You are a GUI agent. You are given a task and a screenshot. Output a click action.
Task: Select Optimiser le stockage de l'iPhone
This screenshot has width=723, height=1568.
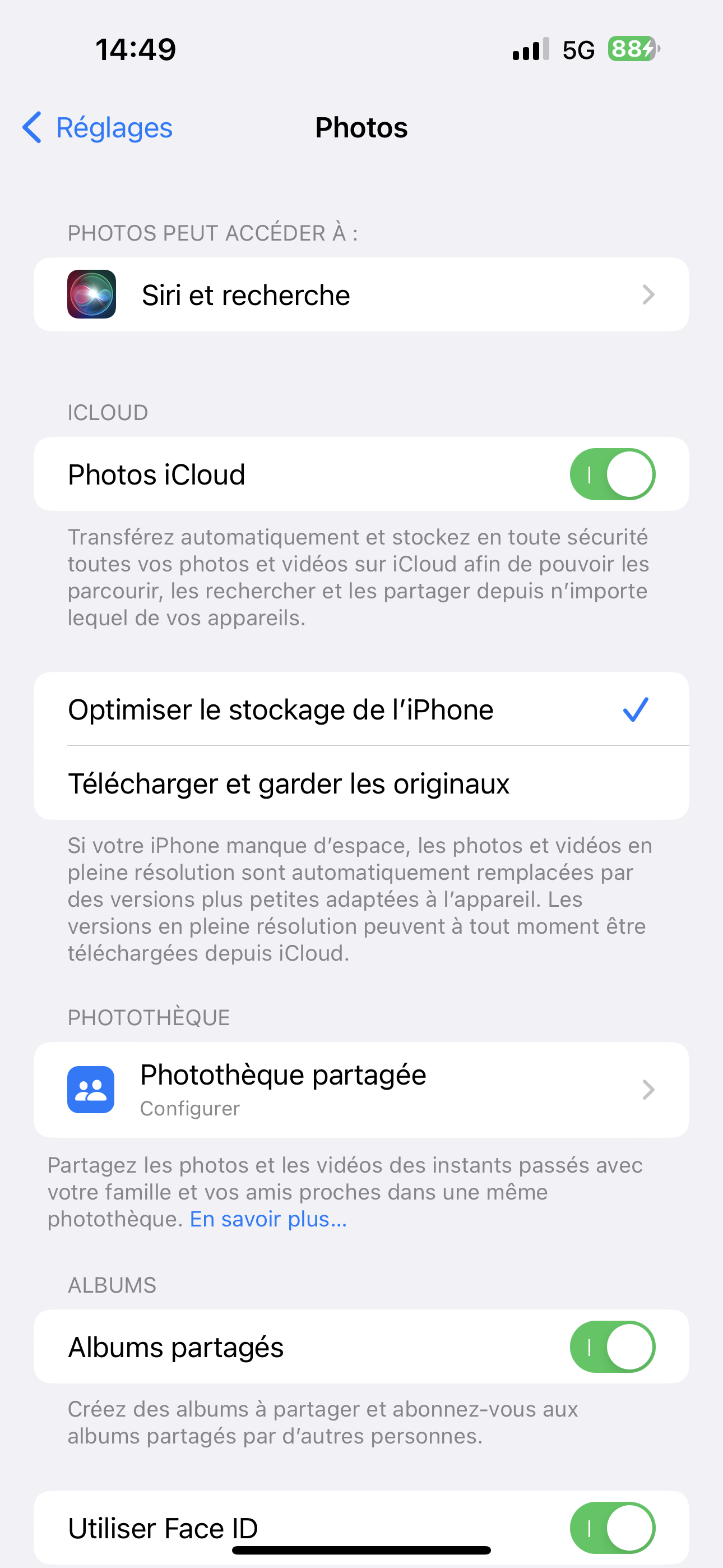[x=361, y=710]
